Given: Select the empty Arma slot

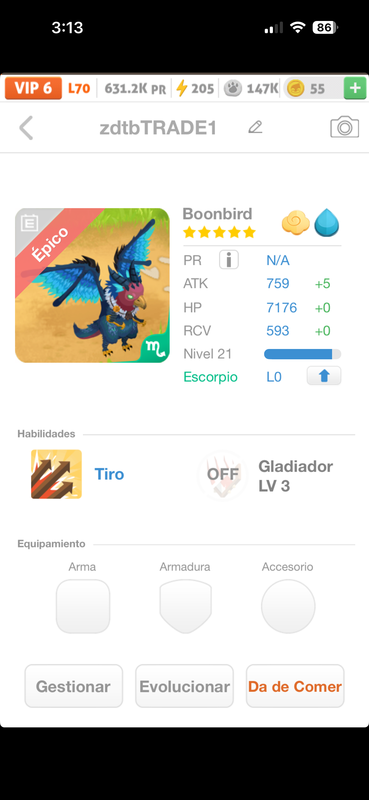Looking at the screenshot, I should 83,606.
